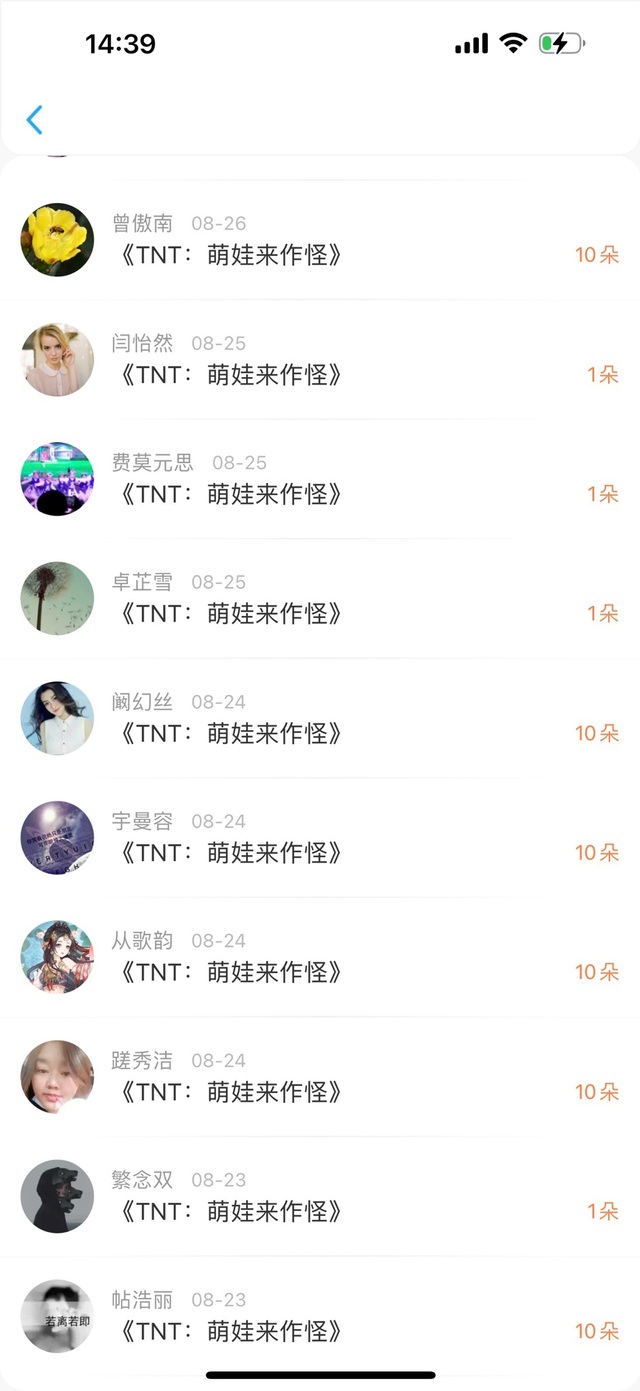Open the entry from 帖浩丽

[x=320, y=1316]
